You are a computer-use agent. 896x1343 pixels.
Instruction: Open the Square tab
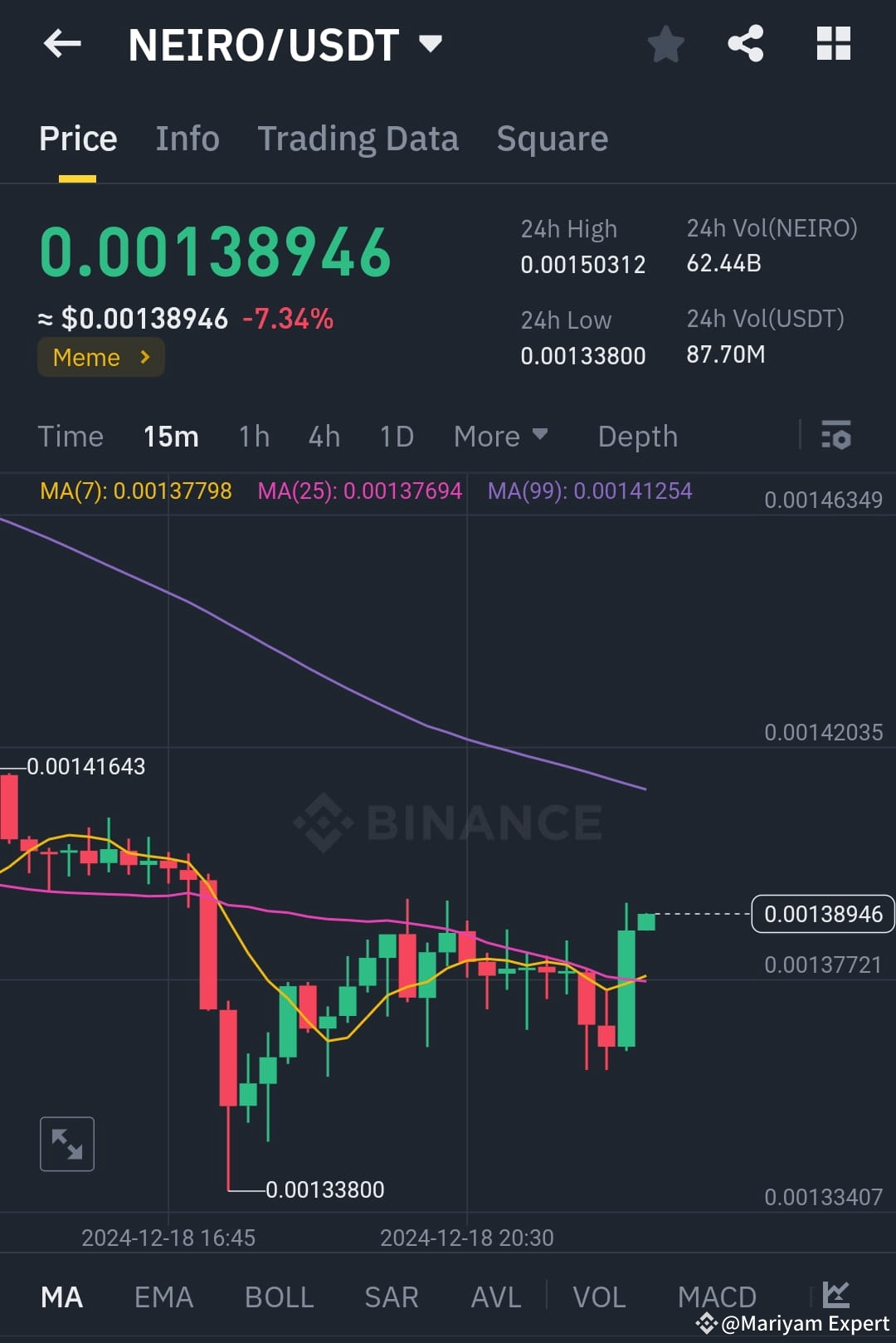(x=552, y=138)
